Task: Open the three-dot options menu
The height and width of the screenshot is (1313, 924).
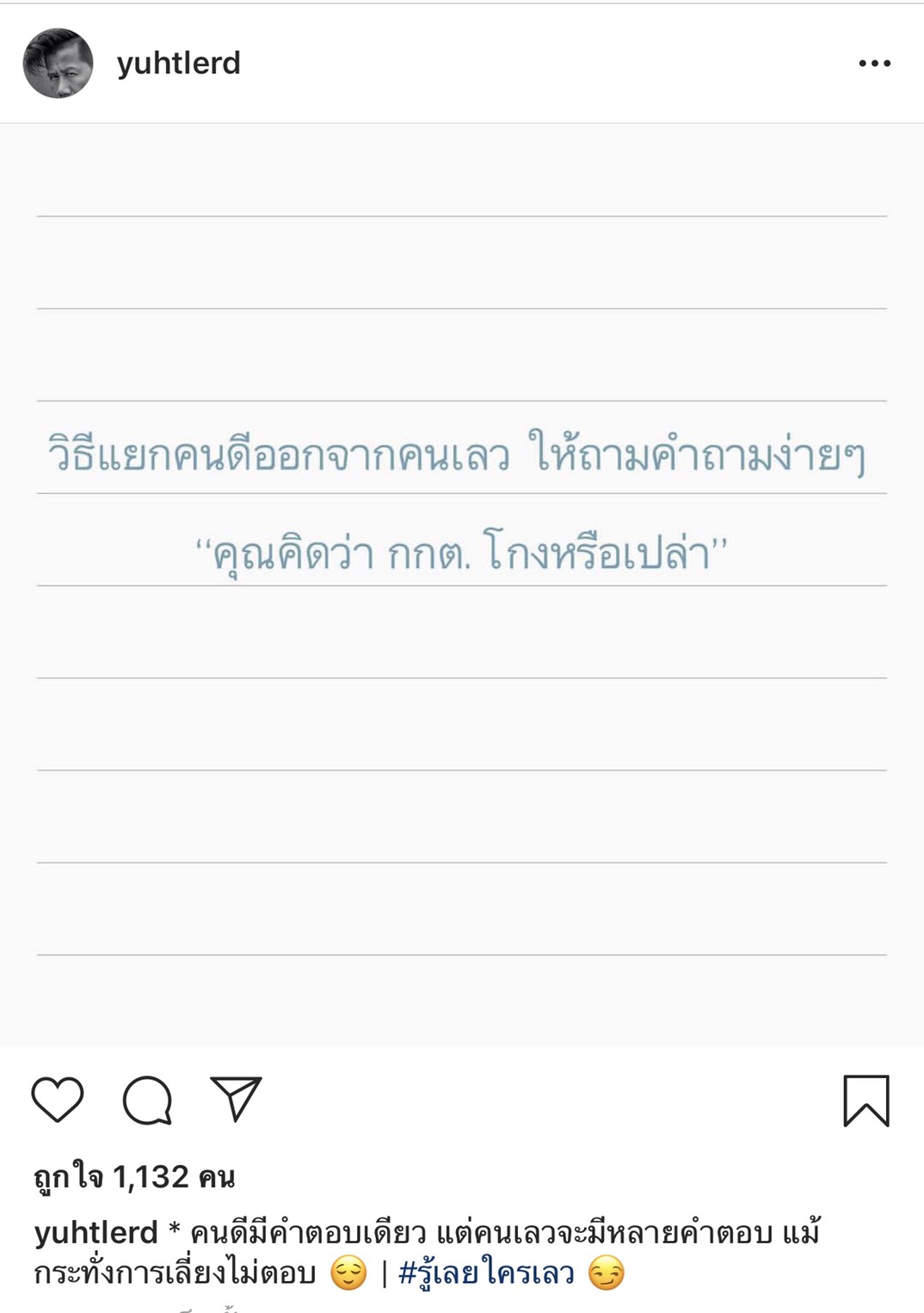Action: (874, 64)
